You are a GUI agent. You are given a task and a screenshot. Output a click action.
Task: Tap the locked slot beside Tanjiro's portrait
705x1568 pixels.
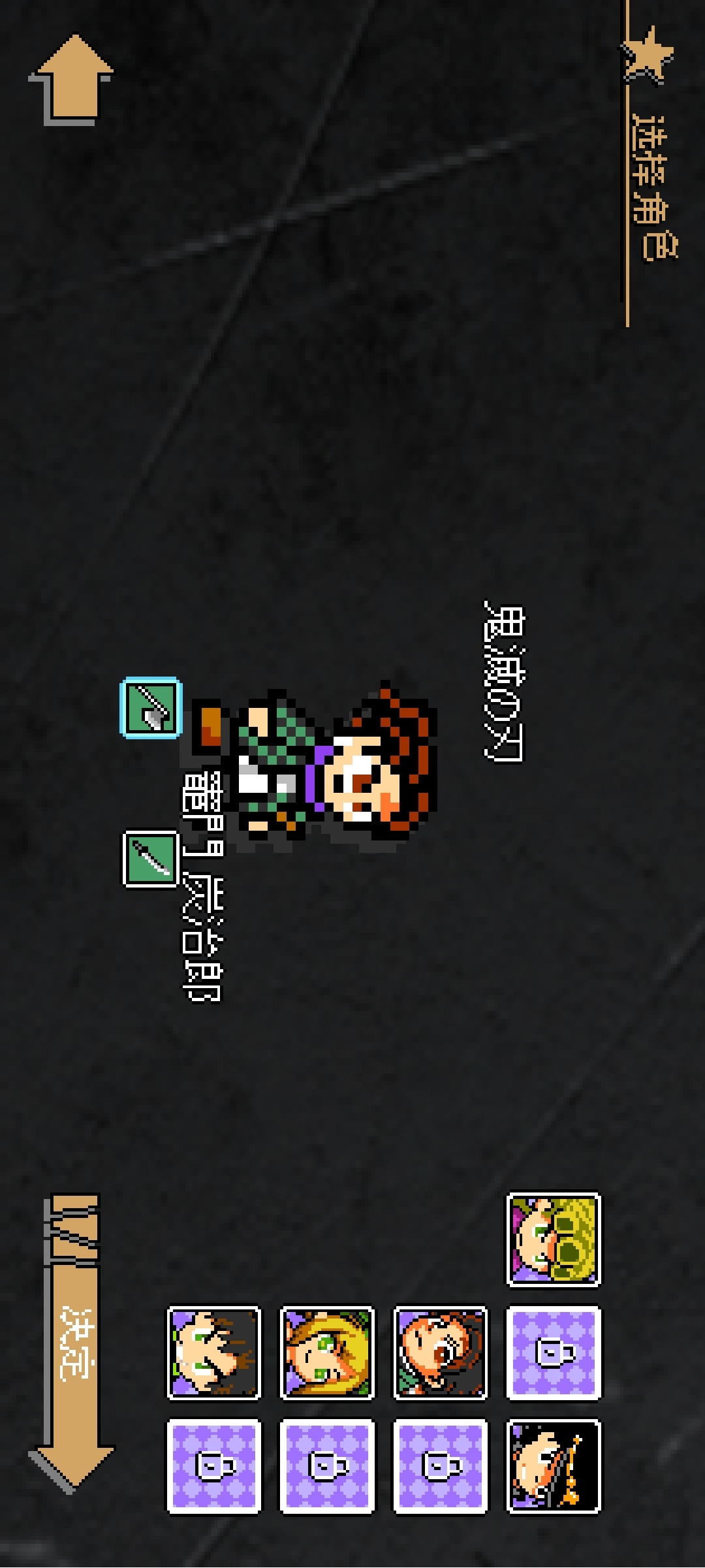[x=554, y=1353]
